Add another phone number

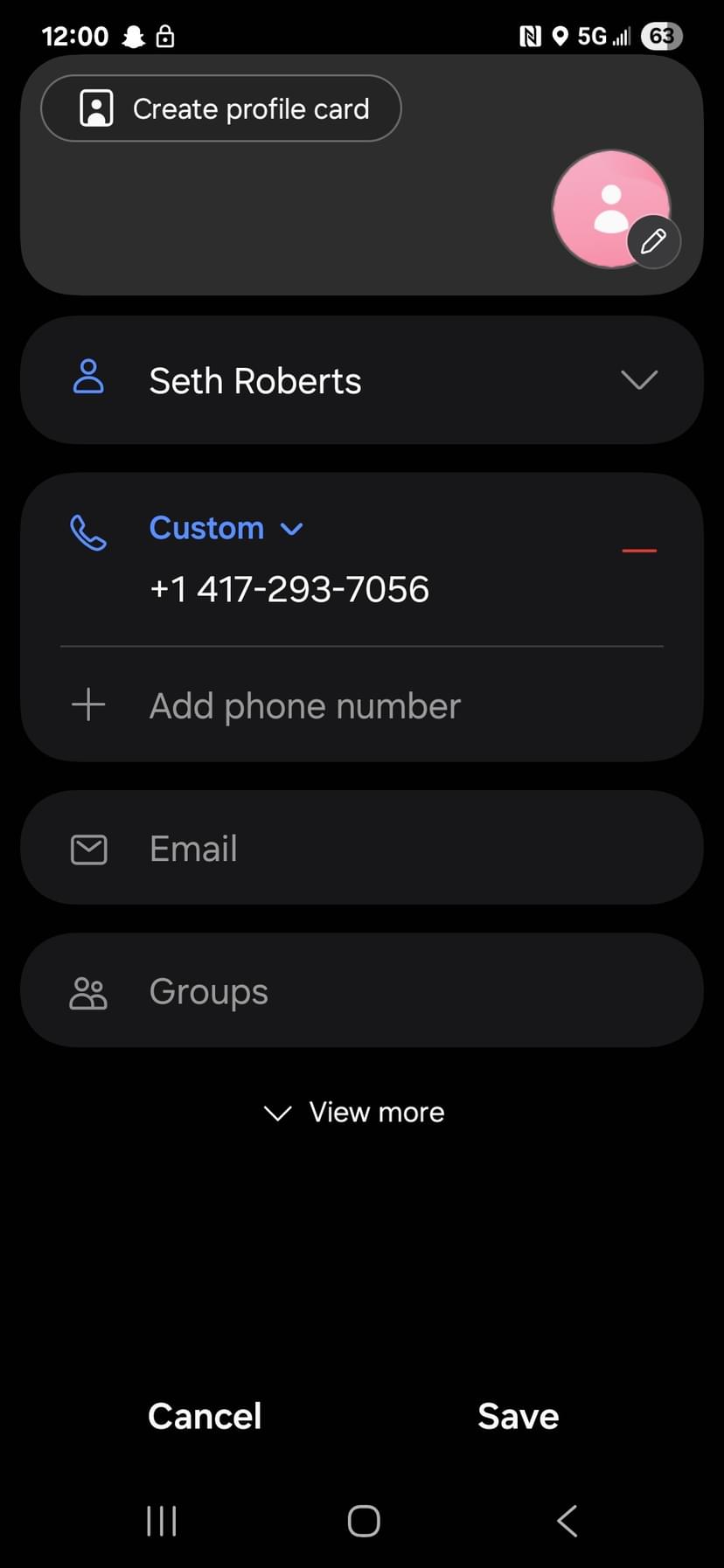pyautogui.click(x=304, y=705)
